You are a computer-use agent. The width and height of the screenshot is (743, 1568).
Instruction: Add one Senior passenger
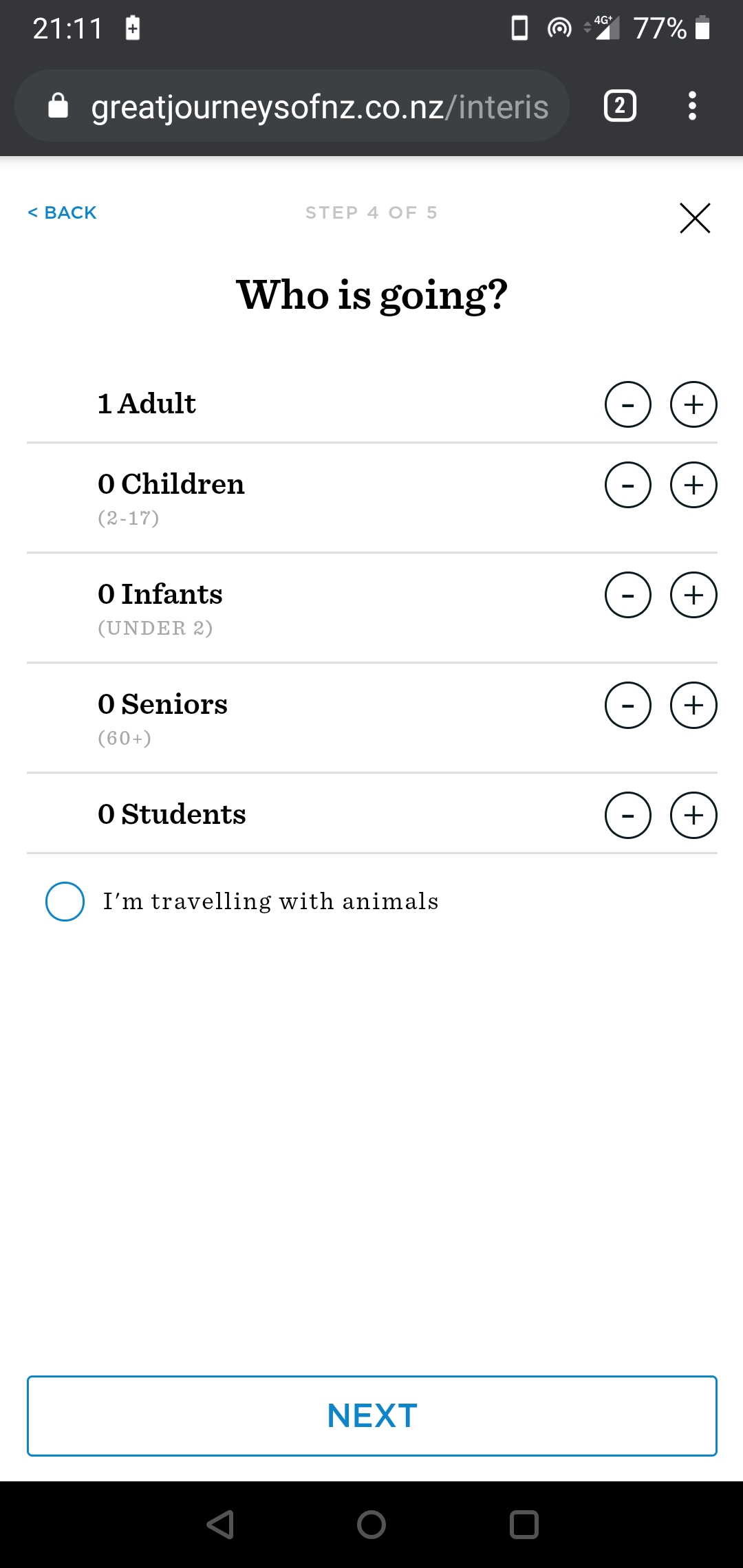pos(693,705)
